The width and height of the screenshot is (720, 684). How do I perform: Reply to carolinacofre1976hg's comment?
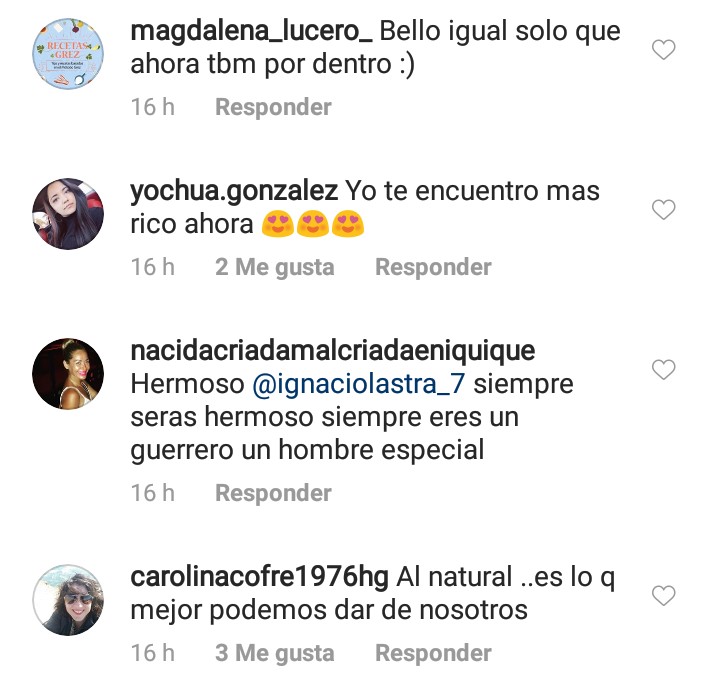click(433, 653)
